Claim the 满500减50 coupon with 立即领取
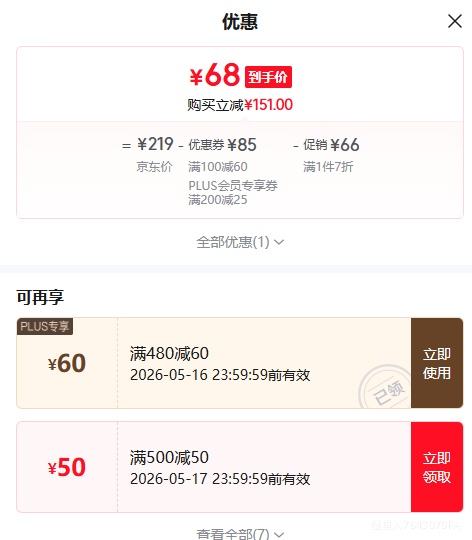Viewport: 472px width, 540px height. [437, 467]
